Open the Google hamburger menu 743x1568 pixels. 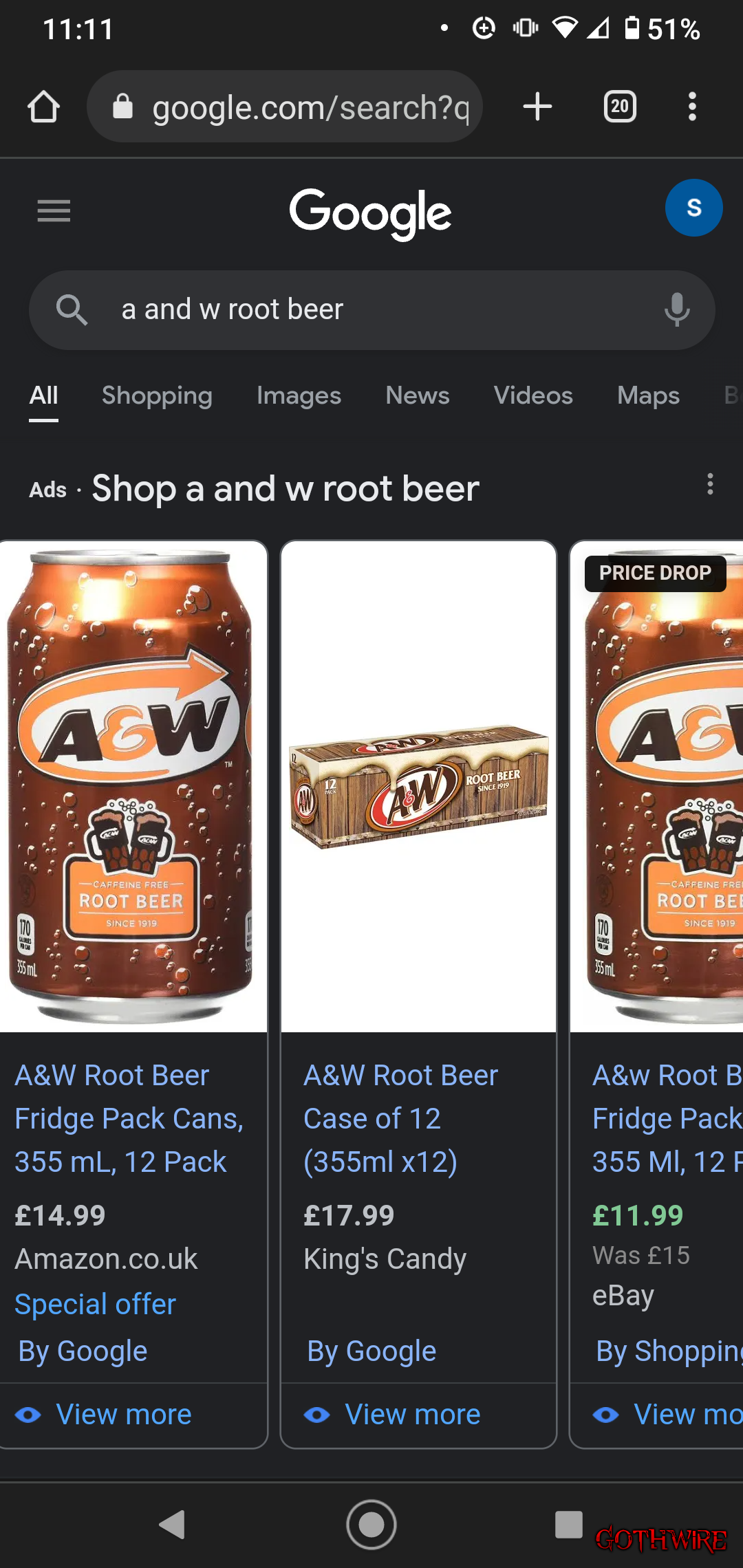(x=54, y=210)
